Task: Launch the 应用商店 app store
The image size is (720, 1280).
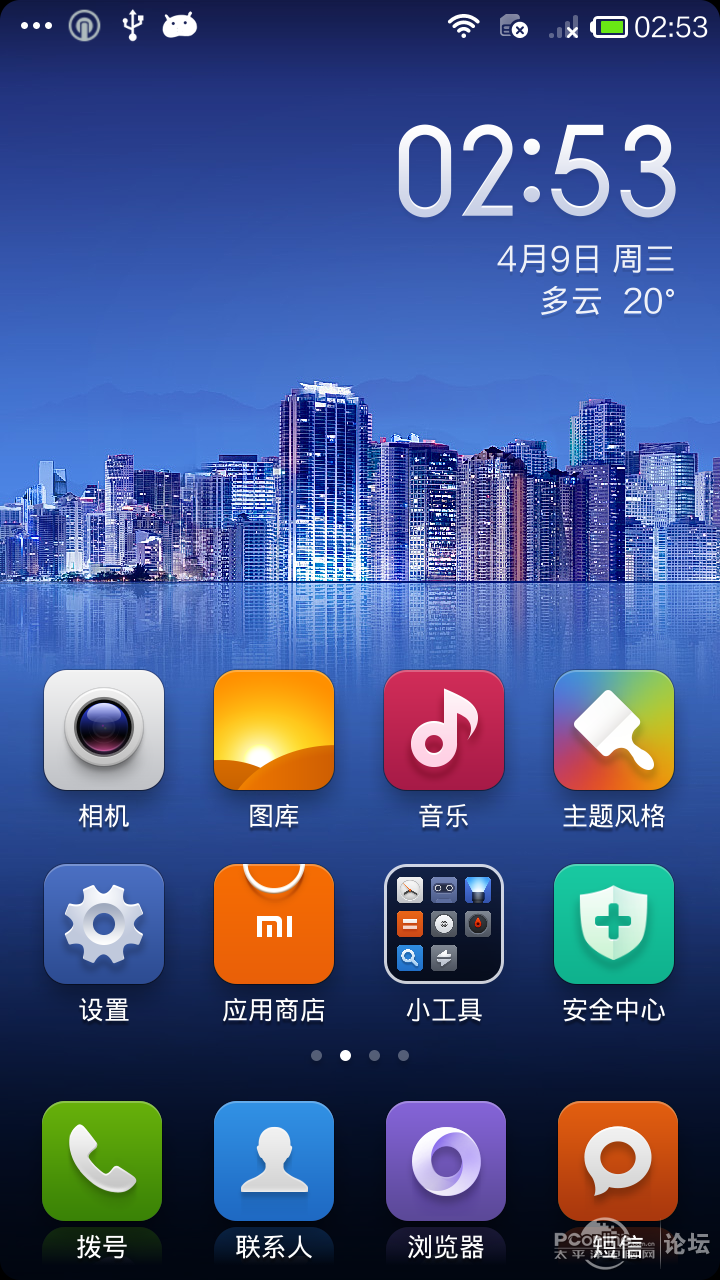Action: [274, 924]
